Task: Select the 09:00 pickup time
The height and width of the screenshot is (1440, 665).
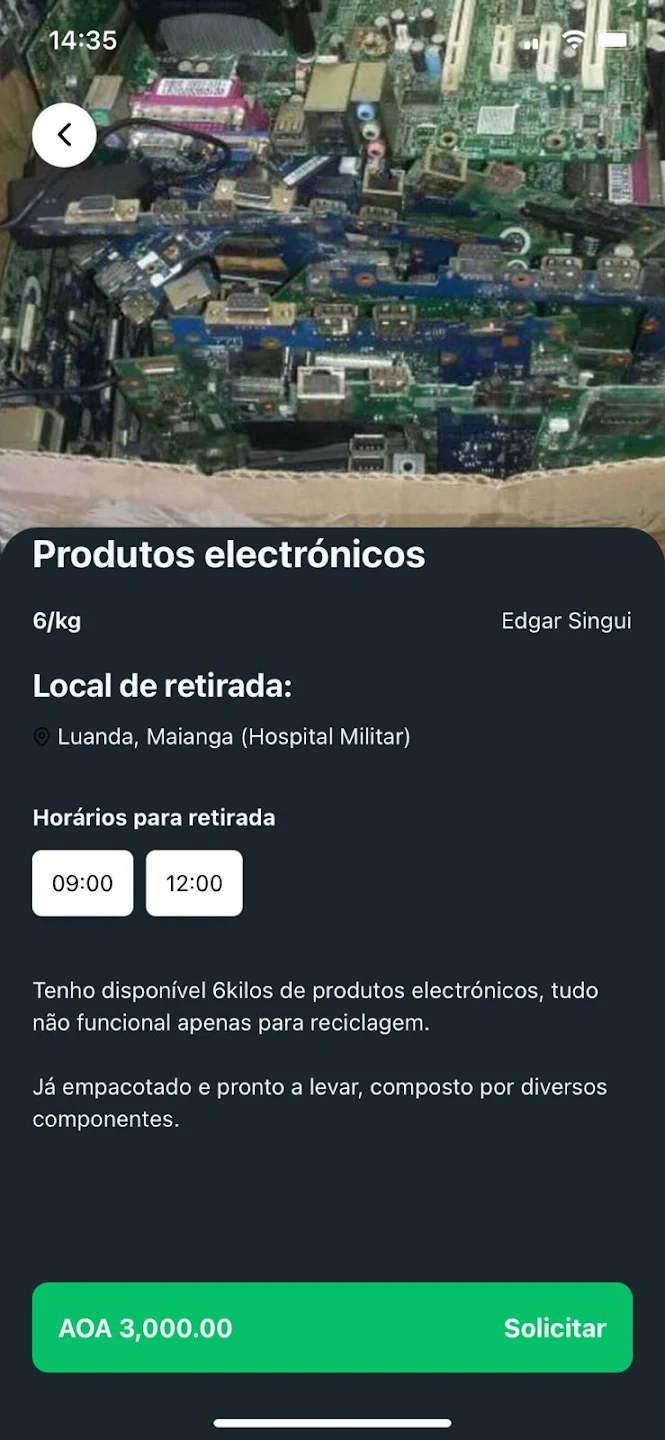Action: [x=83, y=883]
